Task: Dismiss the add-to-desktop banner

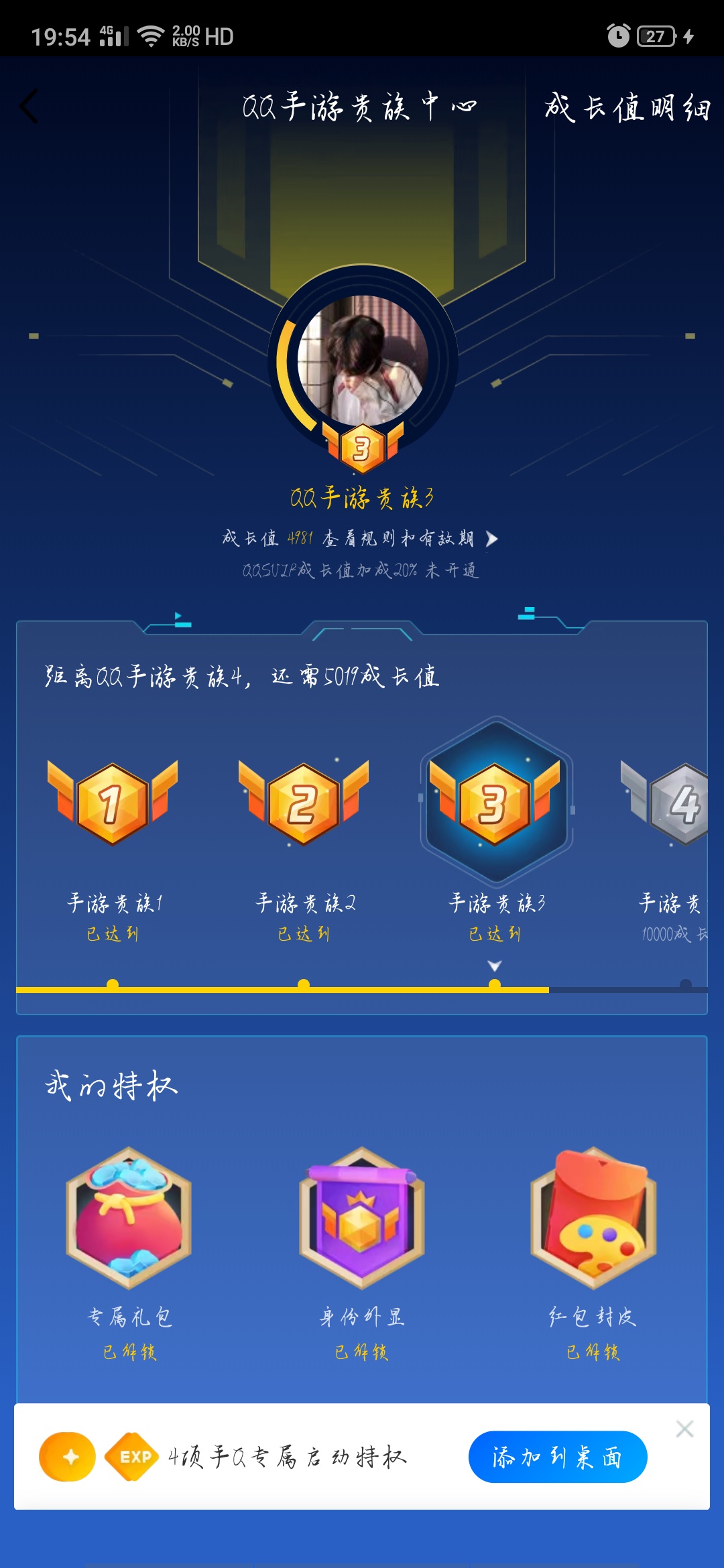Action: point(684,1429)
